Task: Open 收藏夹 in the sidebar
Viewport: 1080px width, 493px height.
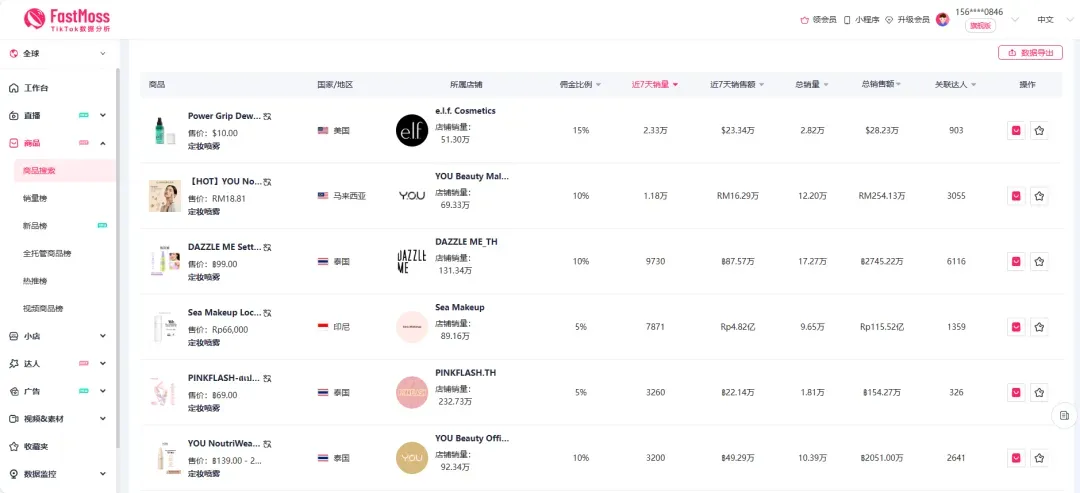Action: [35, 446]
